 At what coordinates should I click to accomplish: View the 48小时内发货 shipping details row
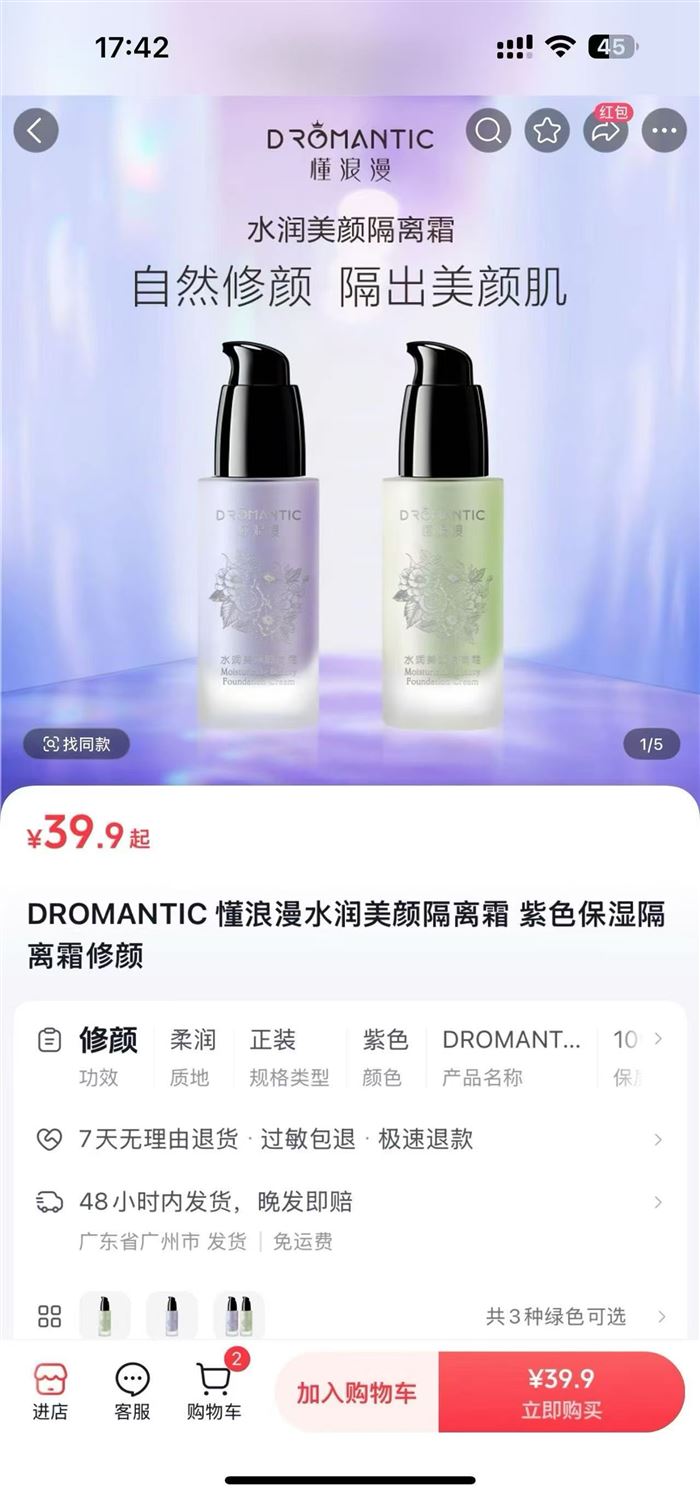[350, 1202]
